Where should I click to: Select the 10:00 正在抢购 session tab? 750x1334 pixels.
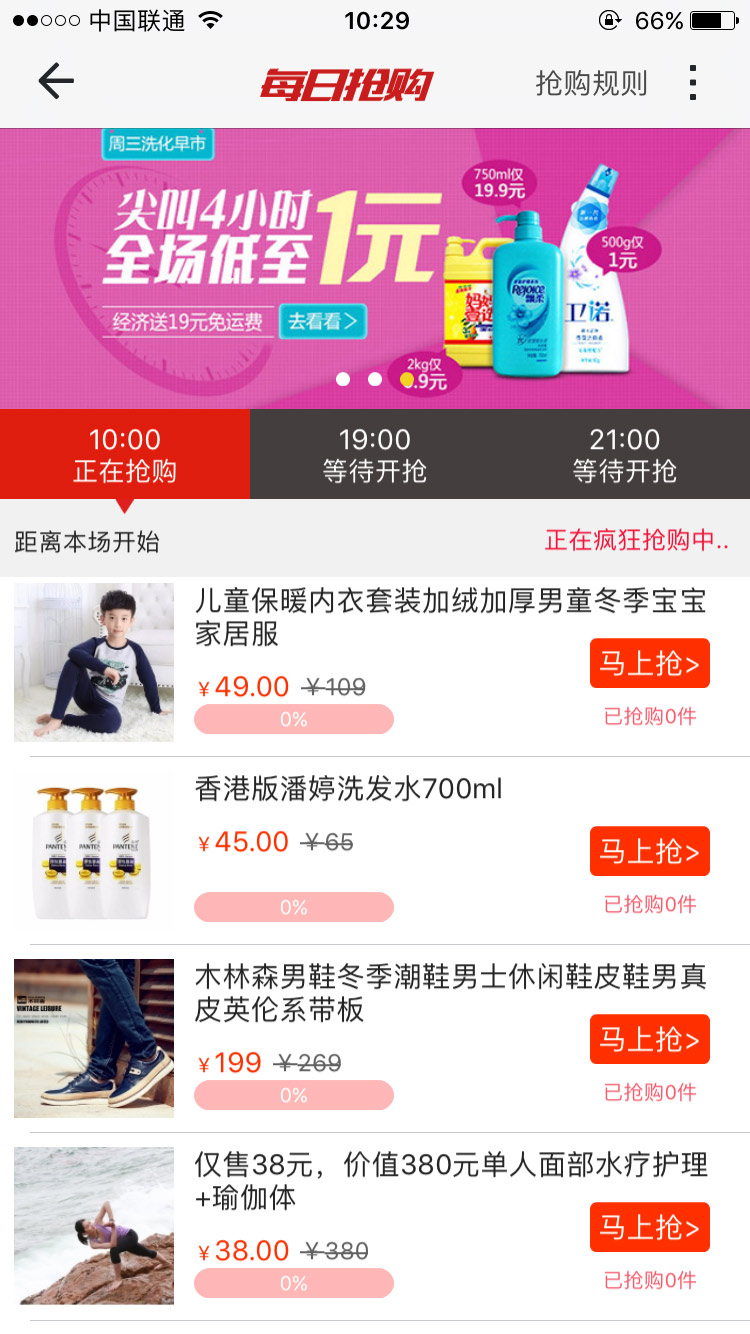[125, 454]
